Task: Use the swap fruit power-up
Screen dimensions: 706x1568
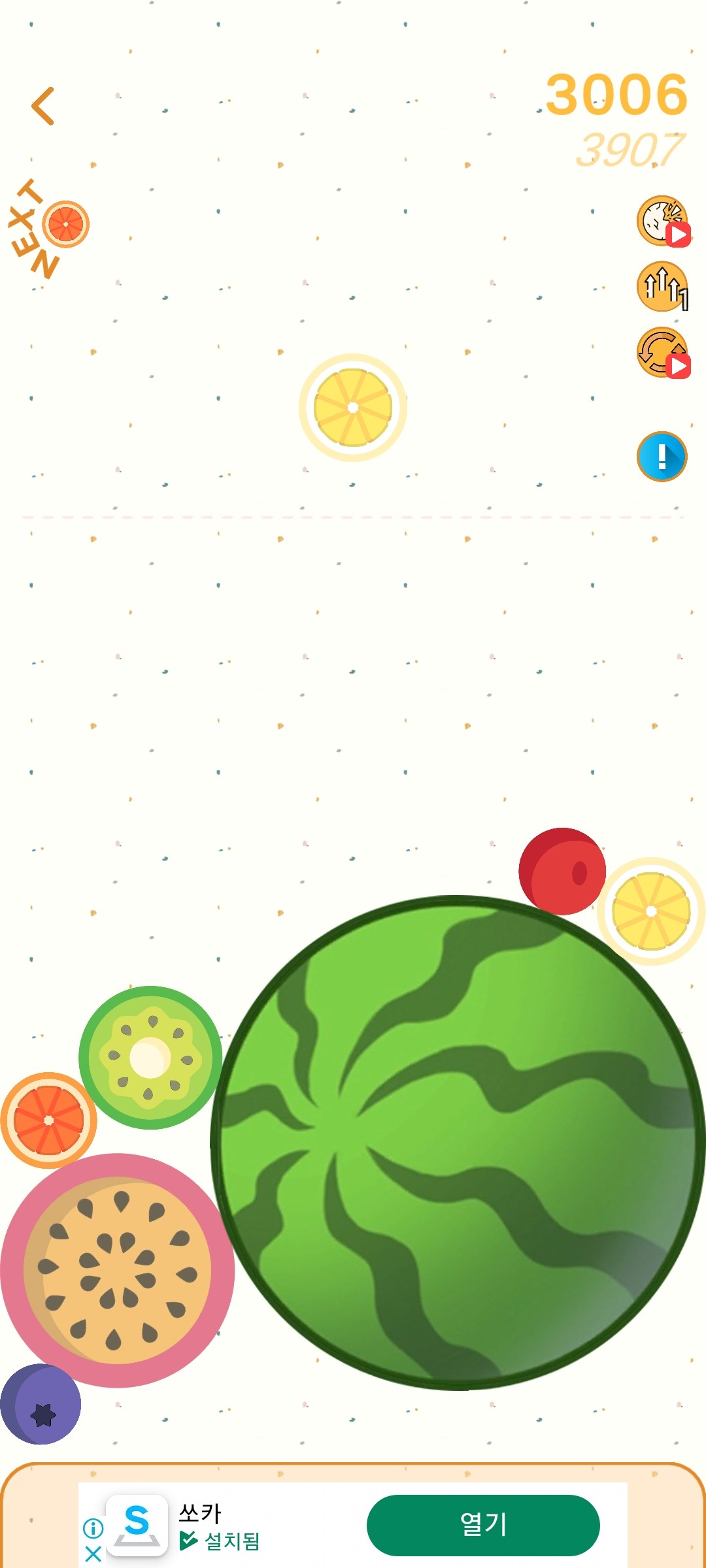Action: coord(662,352)
